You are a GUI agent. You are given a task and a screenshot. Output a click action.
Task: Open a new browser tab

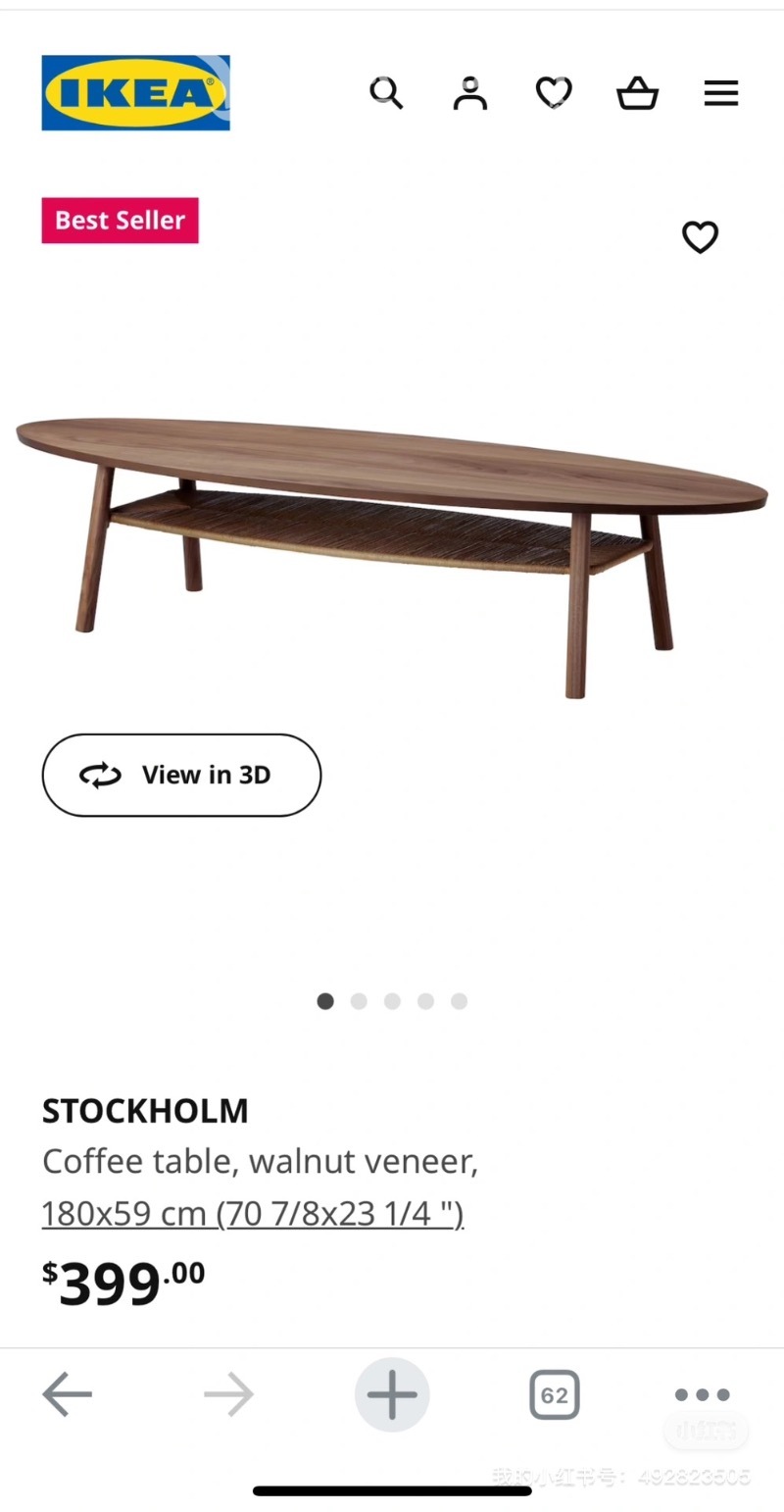(x=392, y=1394)
